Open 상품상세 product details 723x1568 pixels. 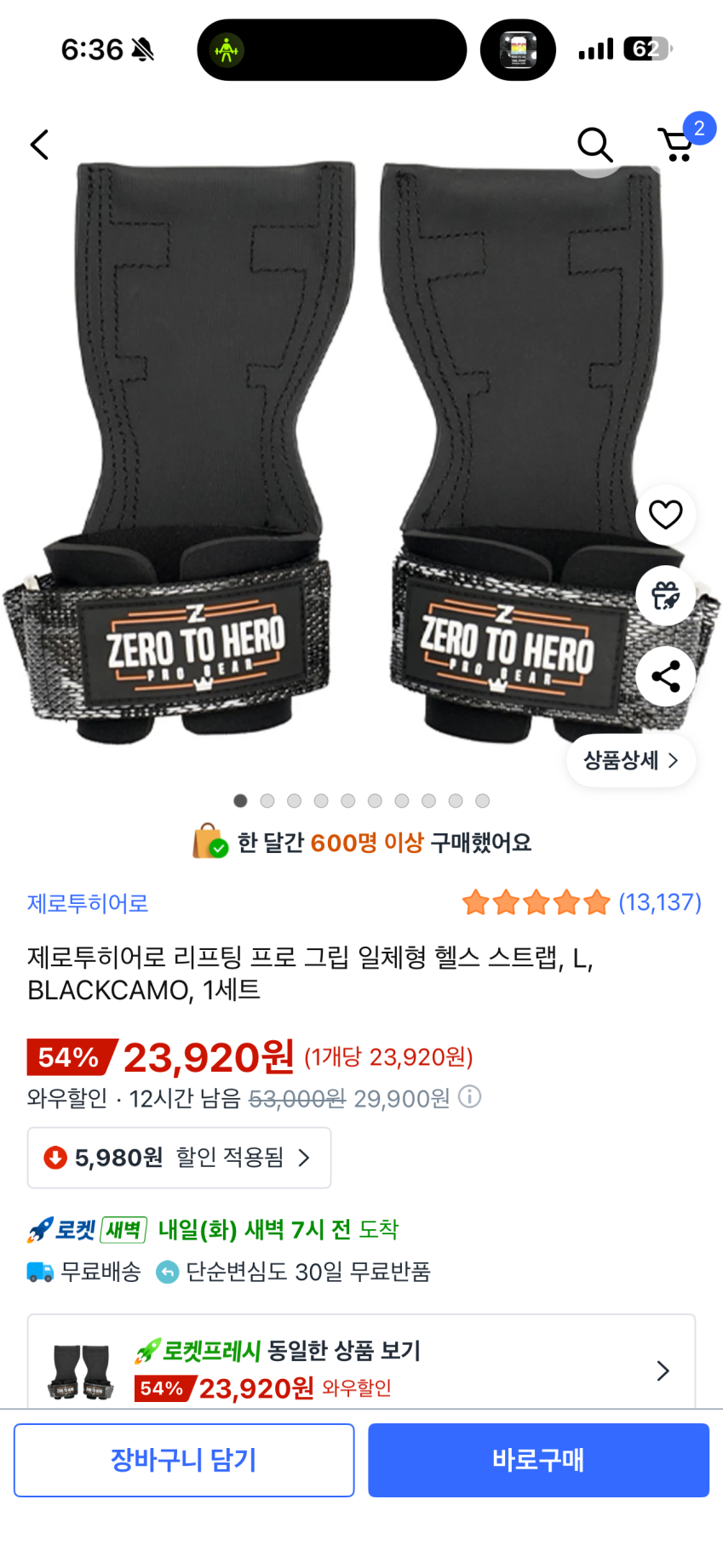[x=631, y=760]
